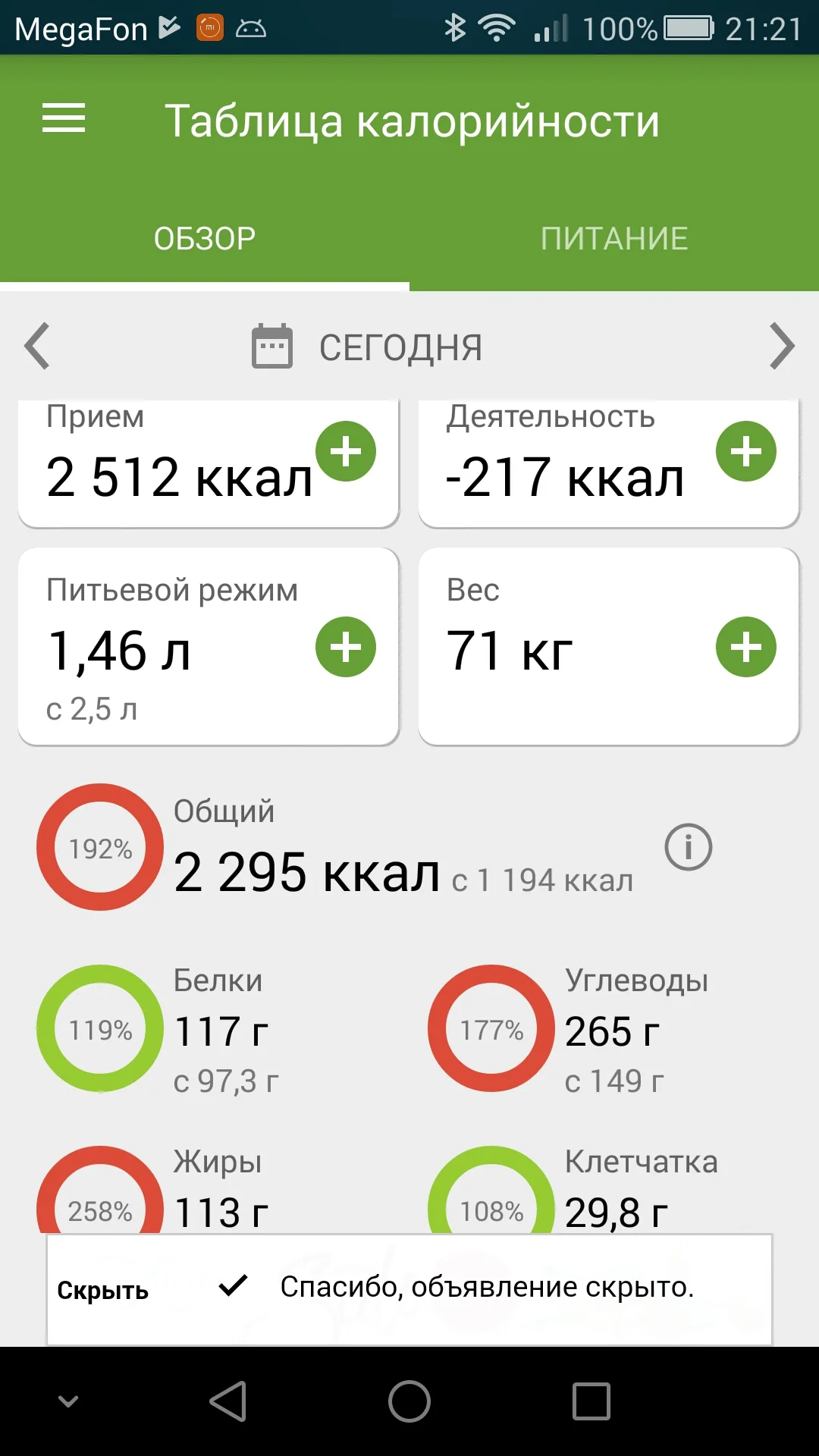Tap СЕГОДНЯ to pick a date
The width and height of the screenshot is (819, 1456).
402,347
